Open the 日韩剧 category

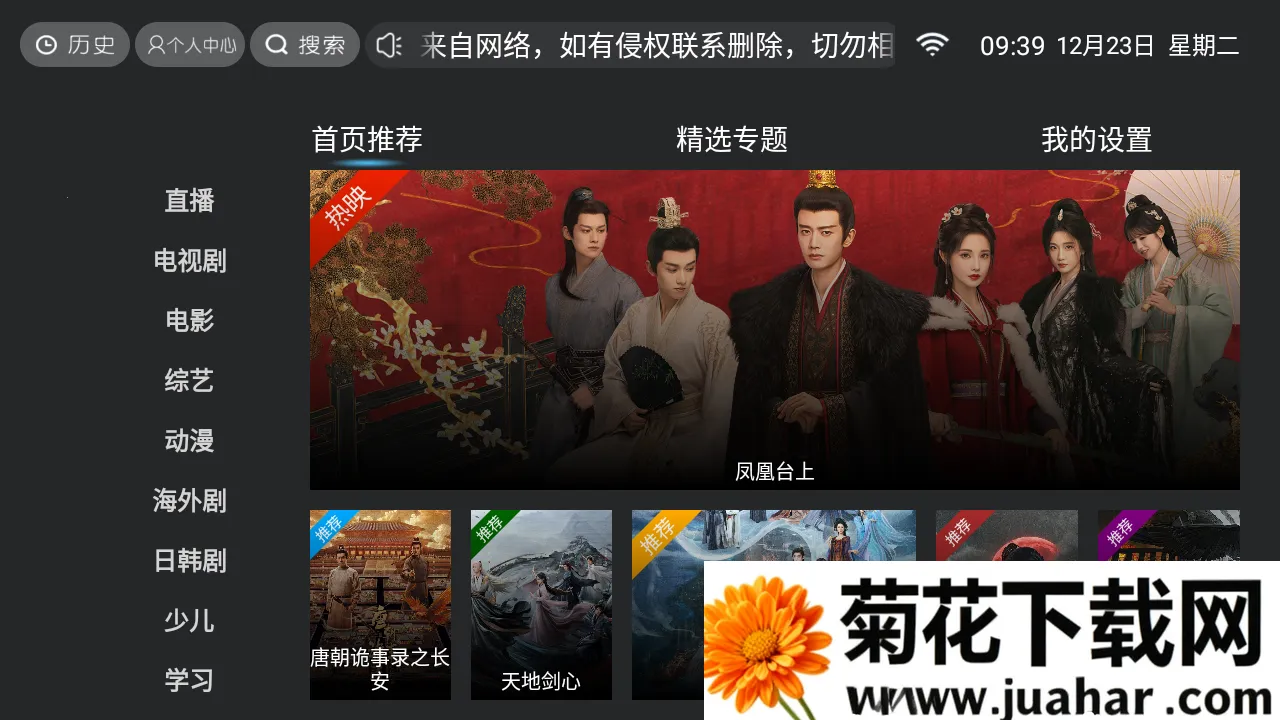[x=190, y=560]
